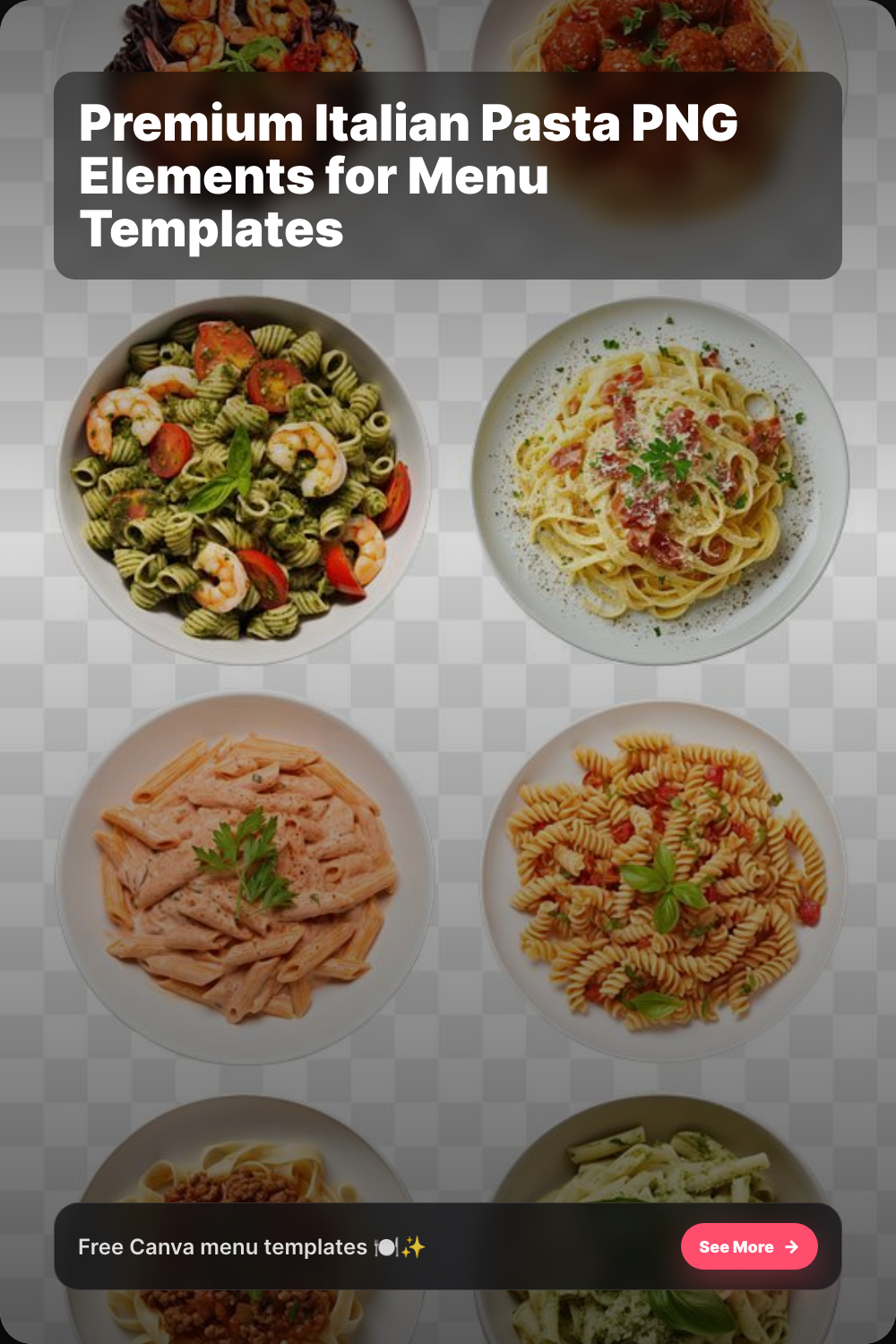The width and height of the screenshot is (896, 1344).
Task: Tap the See More button
Action: tap(748, 1246)
